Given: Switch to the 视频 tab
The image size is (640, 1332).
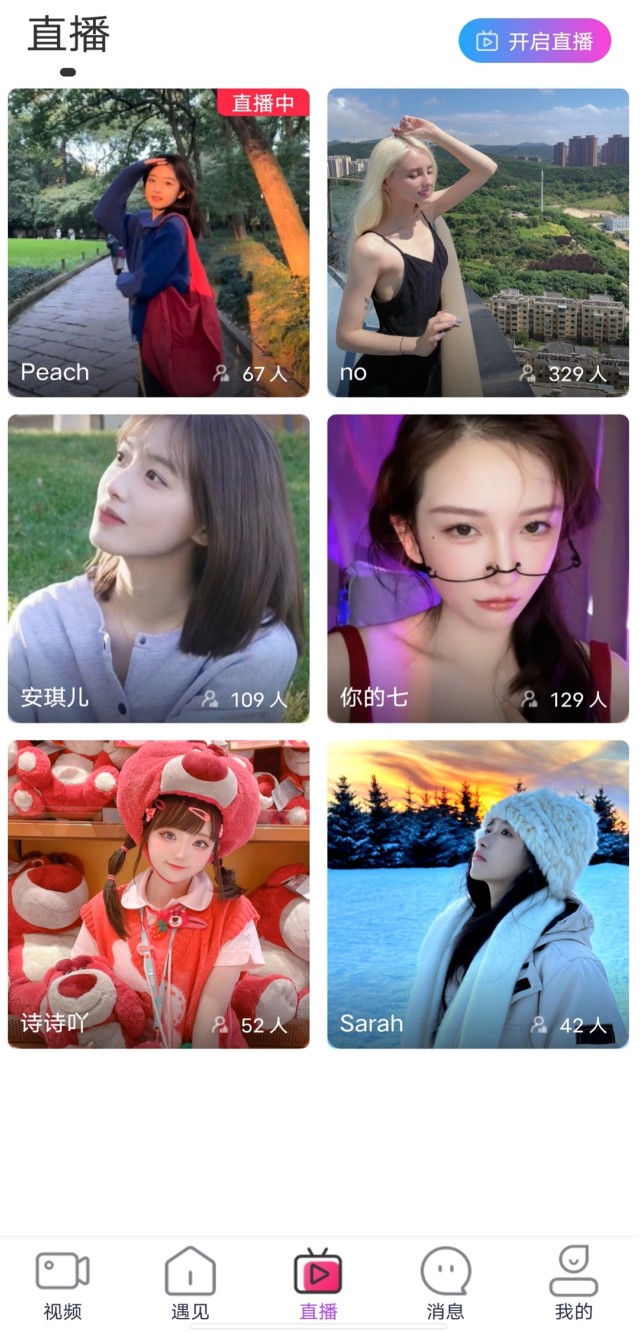Looking at the screenshot, I should coord(63,1284).
